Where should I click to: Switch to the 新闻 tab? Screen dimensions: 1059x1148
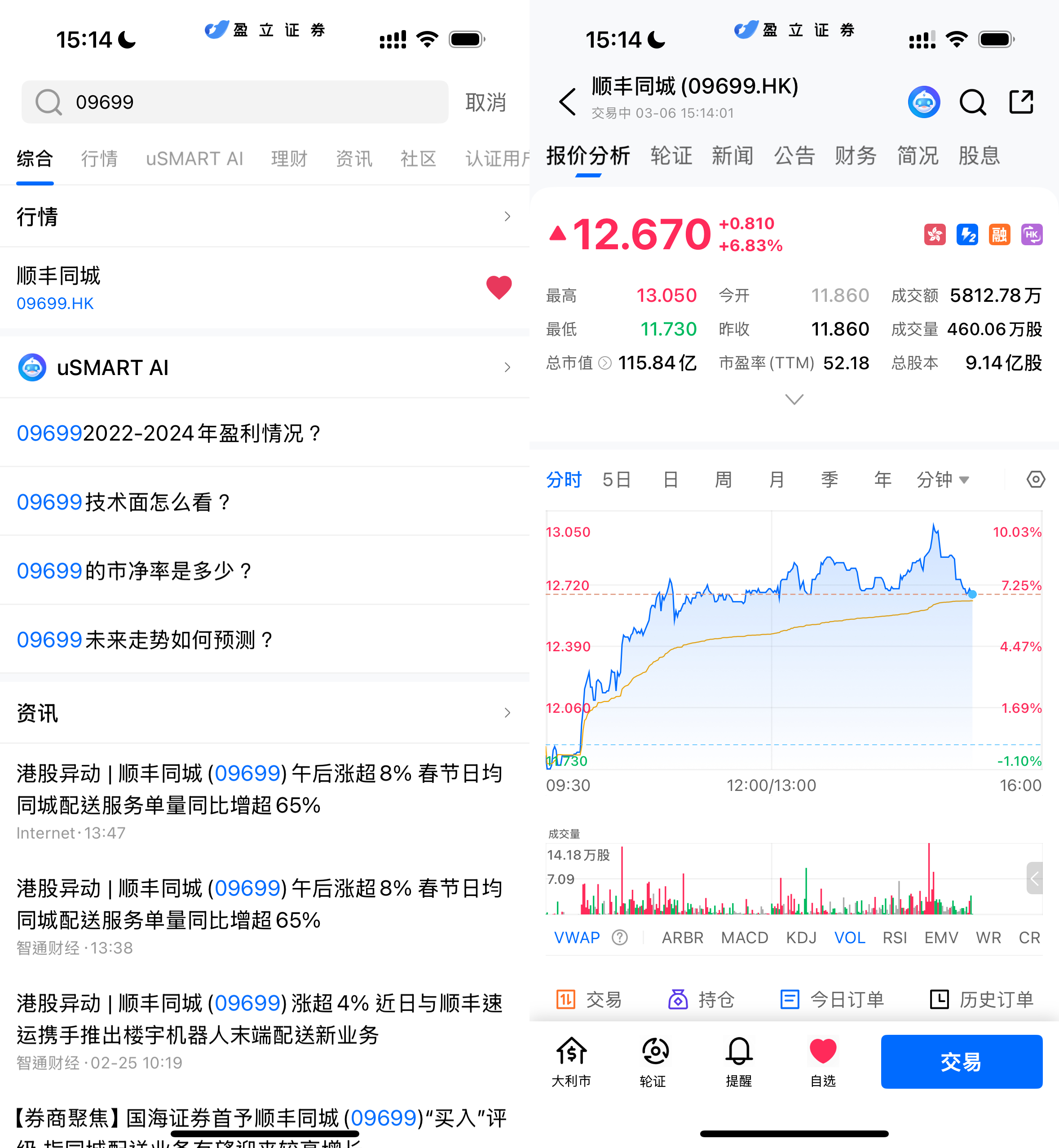tap(732, 156)
